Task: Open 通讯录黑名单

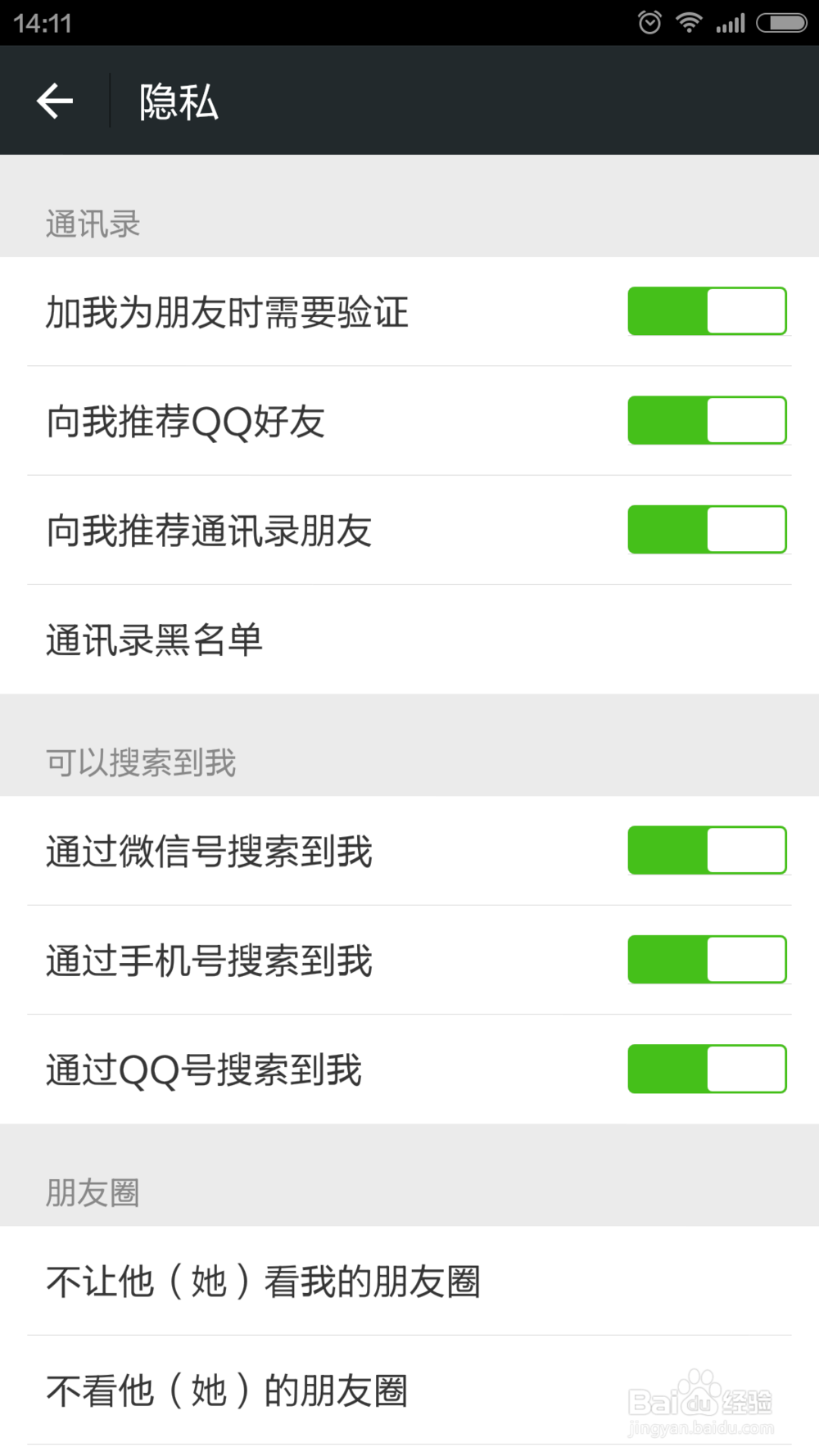Action: tap(409, 640)
